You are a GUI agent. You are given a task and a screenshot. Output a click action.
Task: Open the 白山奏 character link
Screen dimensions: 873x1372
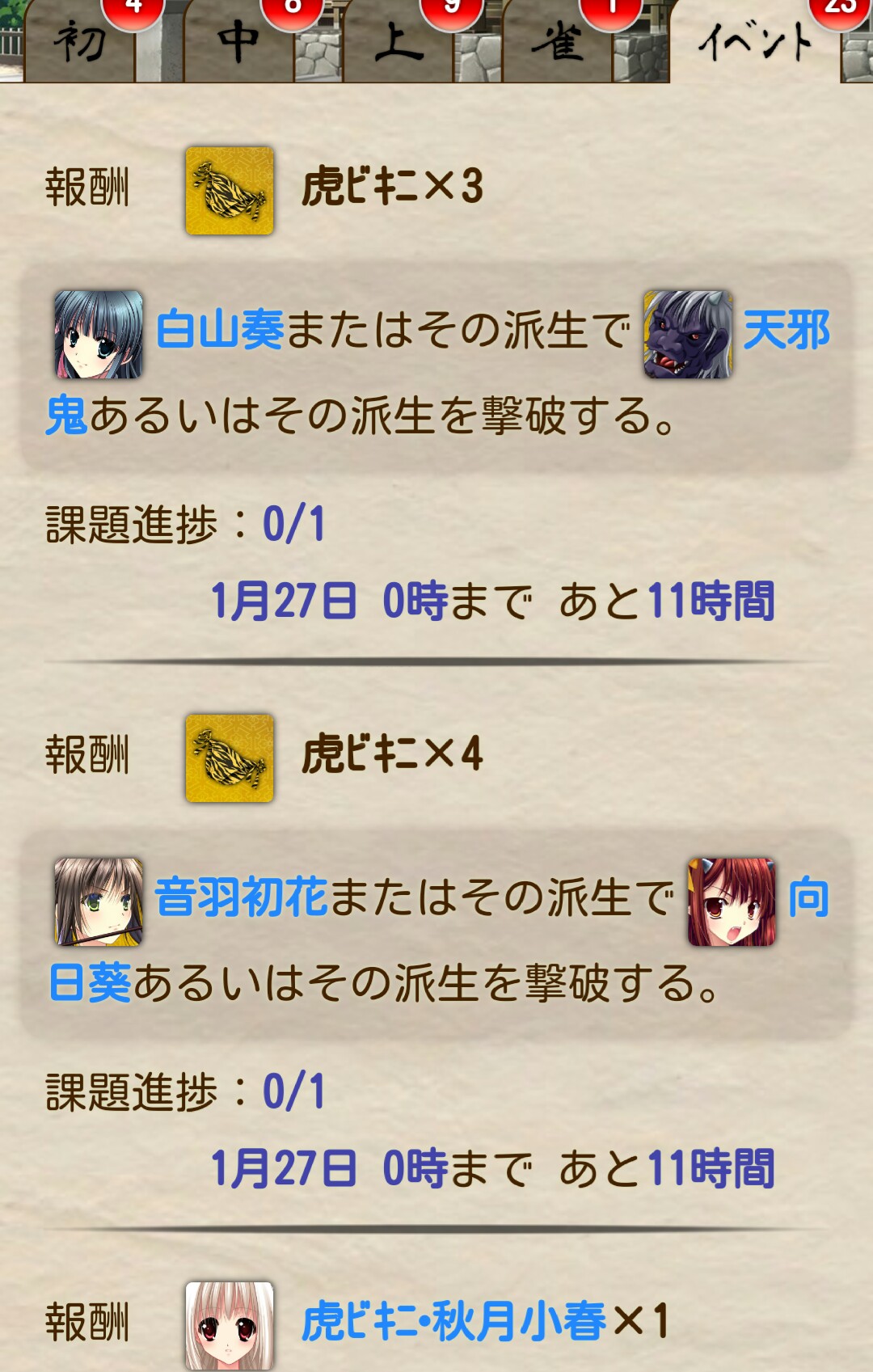[220, 331]
